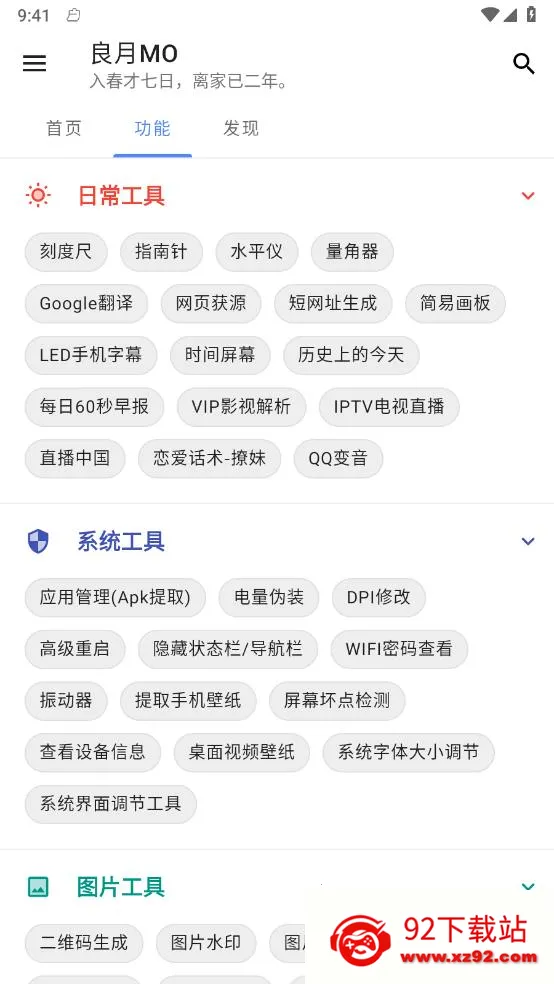Select the 短网址生成 chip
This screenshot has width=554, height=984.
pyautogui.click(x=333, y=304)
